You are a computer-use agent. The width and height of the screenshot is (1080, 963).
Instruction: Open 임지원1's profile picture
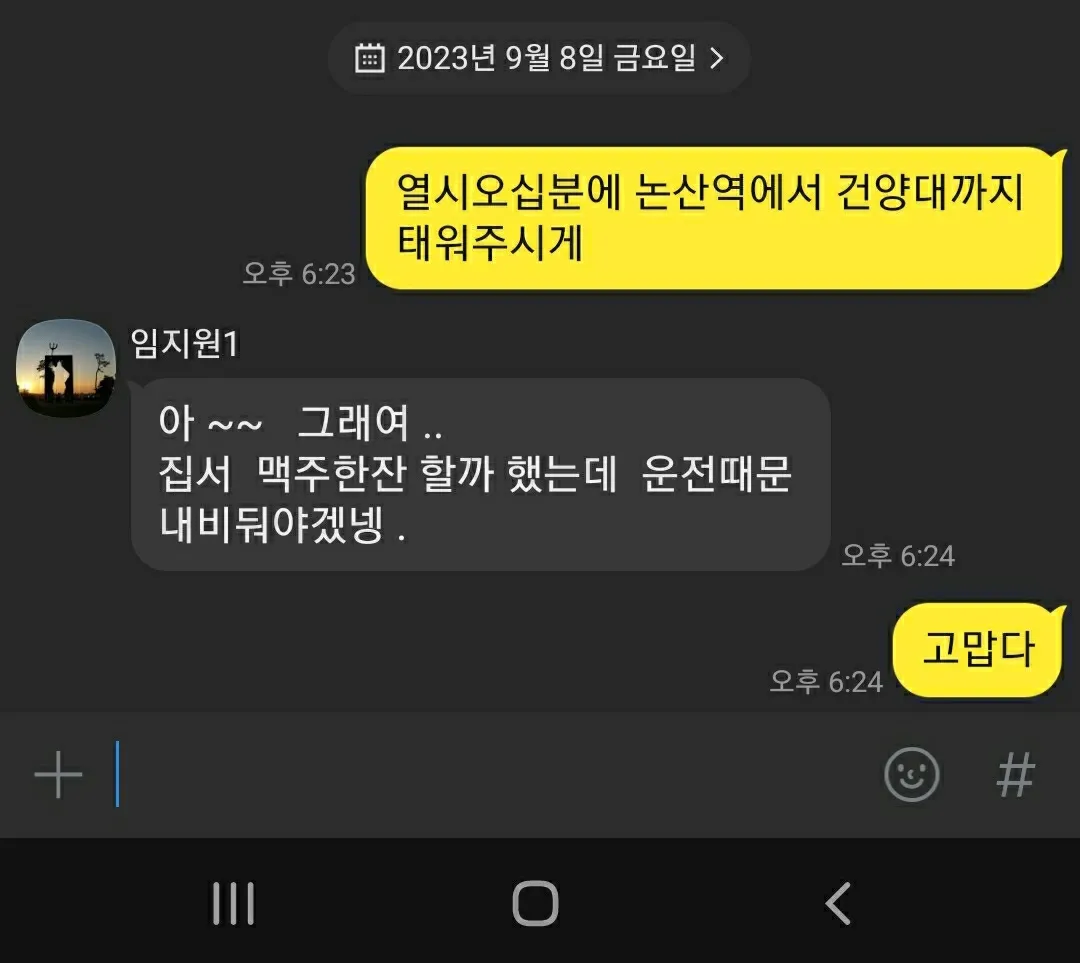coord(66,369)
